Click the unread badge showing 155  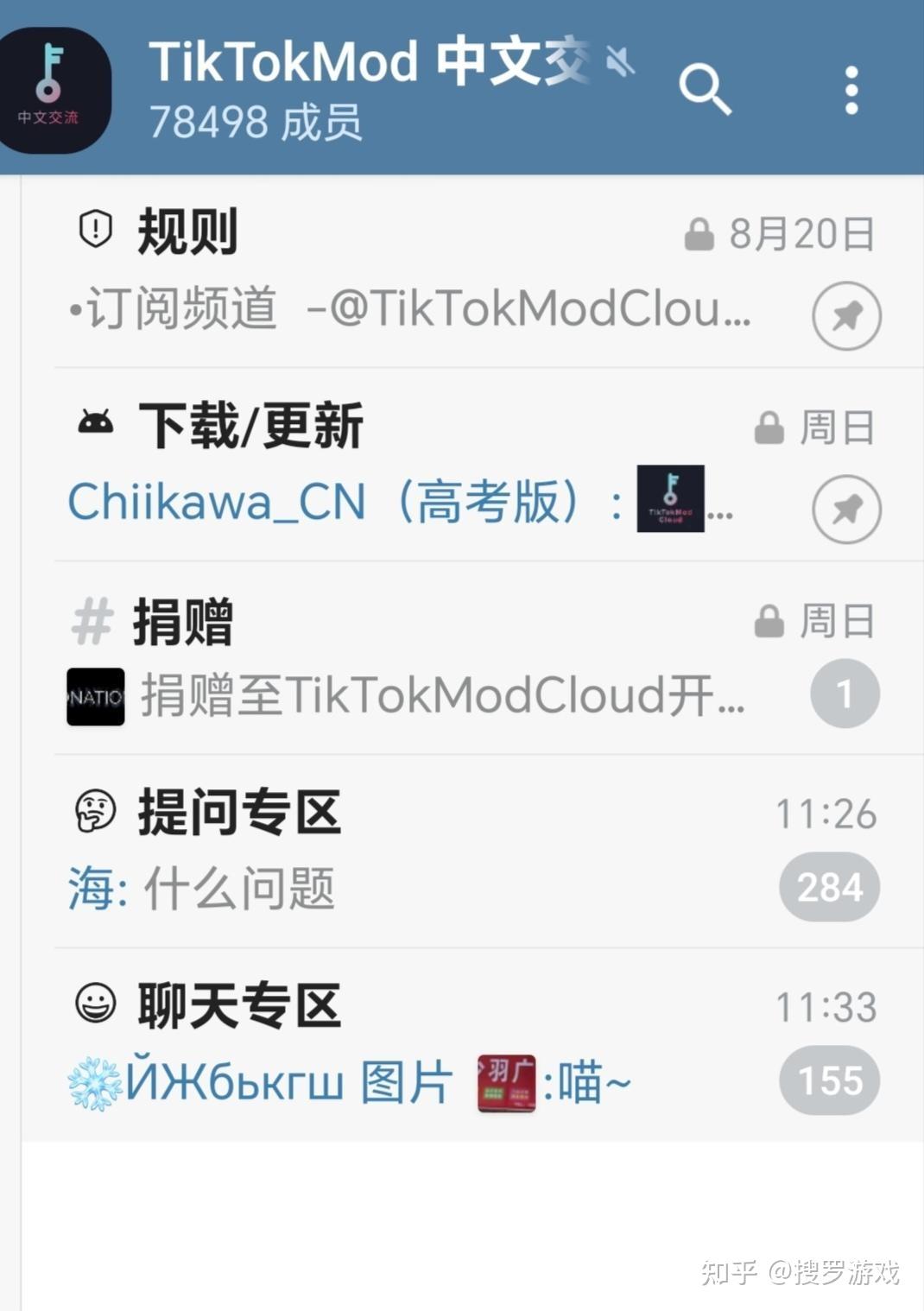tap(828, 1080)
